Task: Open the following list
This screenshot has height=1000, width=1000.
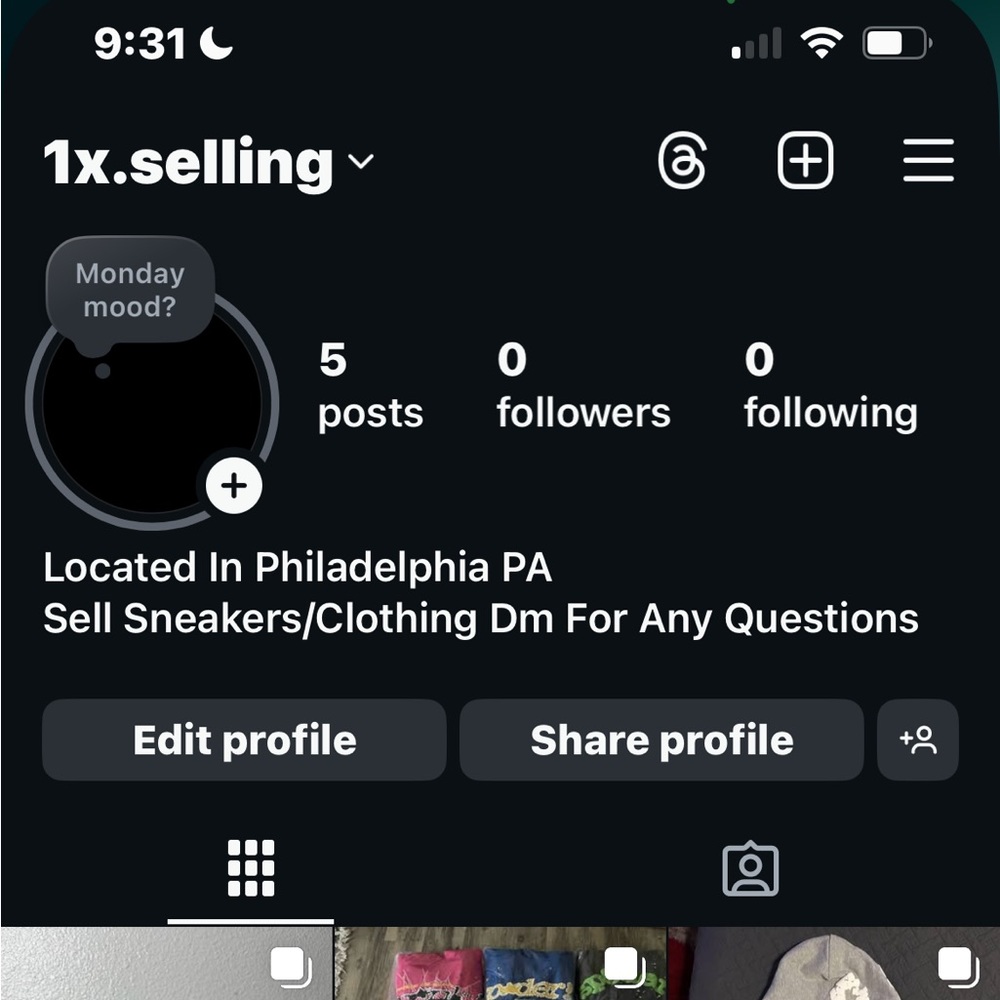Action: (830, 386)
